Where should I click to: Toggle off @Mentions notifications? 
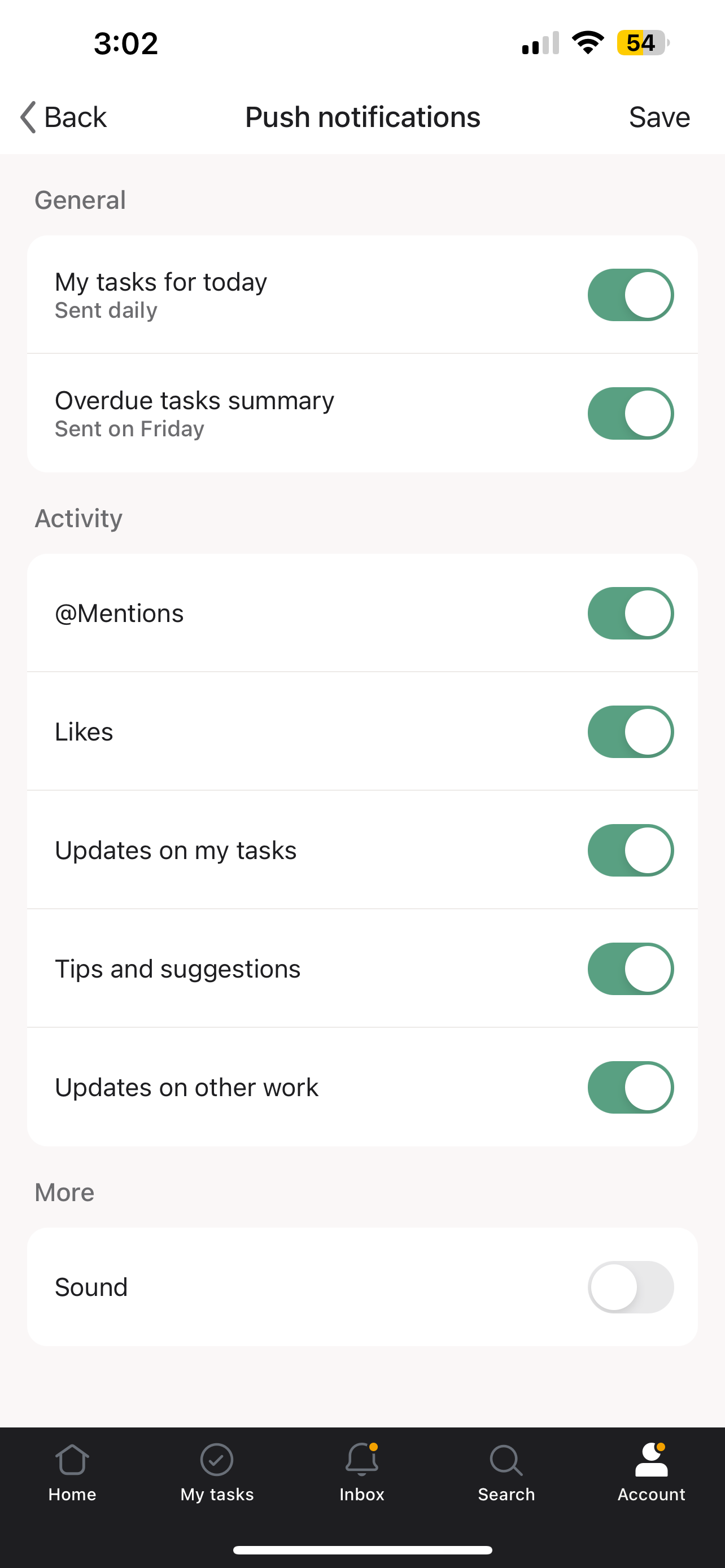[631, 613]
